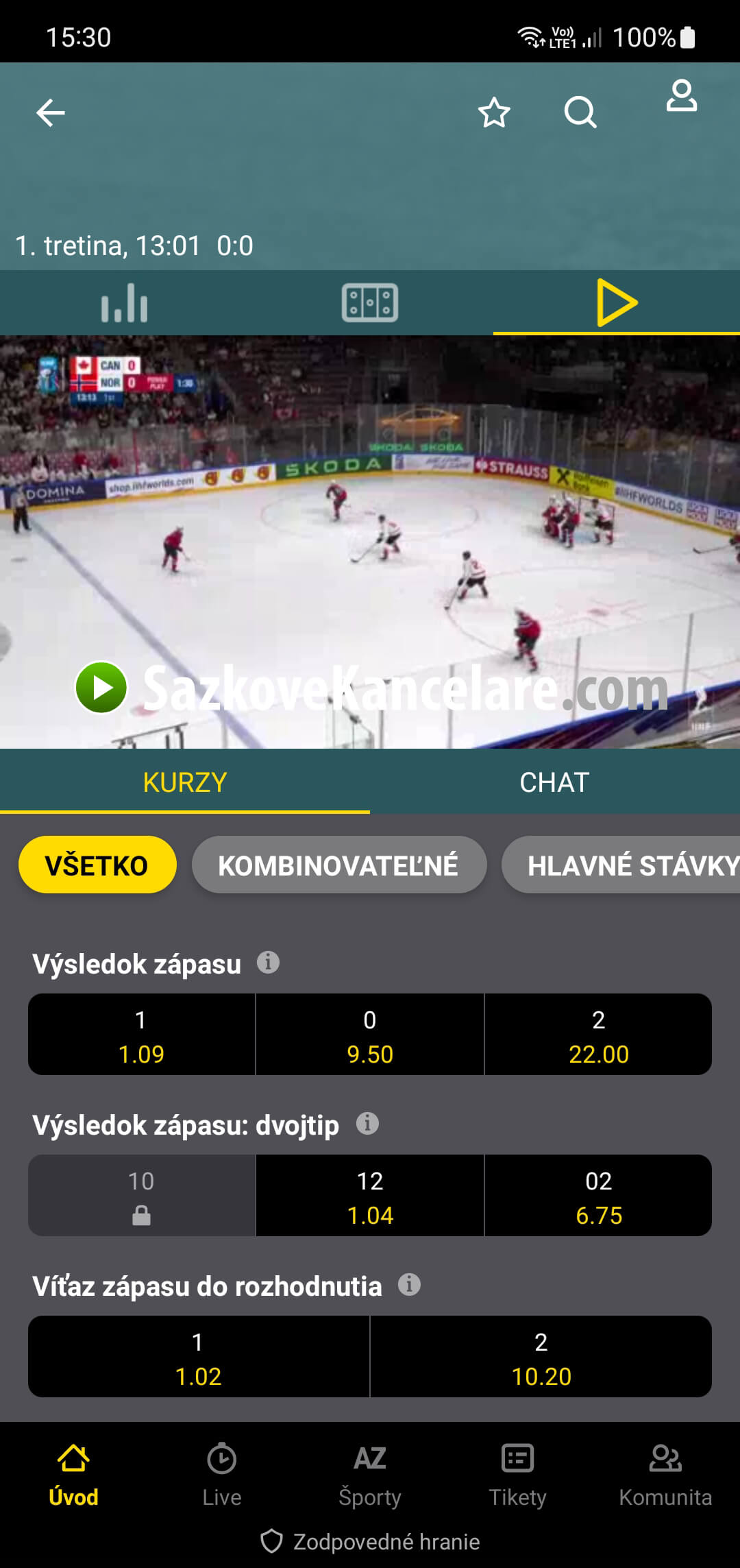Bet on draw 0 at 9.50
Image resolution: width=740 pixels, height=1568 pixels.
pos(370,1035)
